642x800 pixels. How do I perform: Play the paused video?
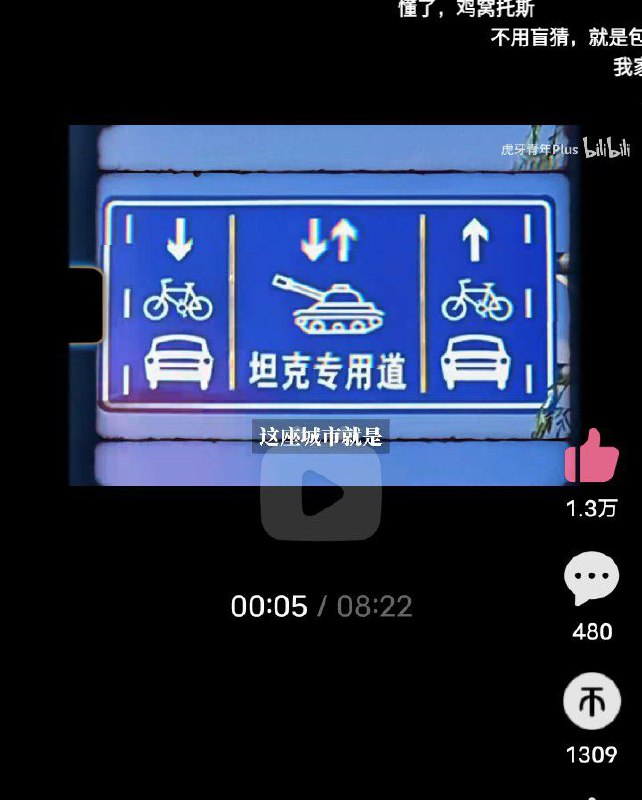(x=321, y=495)
